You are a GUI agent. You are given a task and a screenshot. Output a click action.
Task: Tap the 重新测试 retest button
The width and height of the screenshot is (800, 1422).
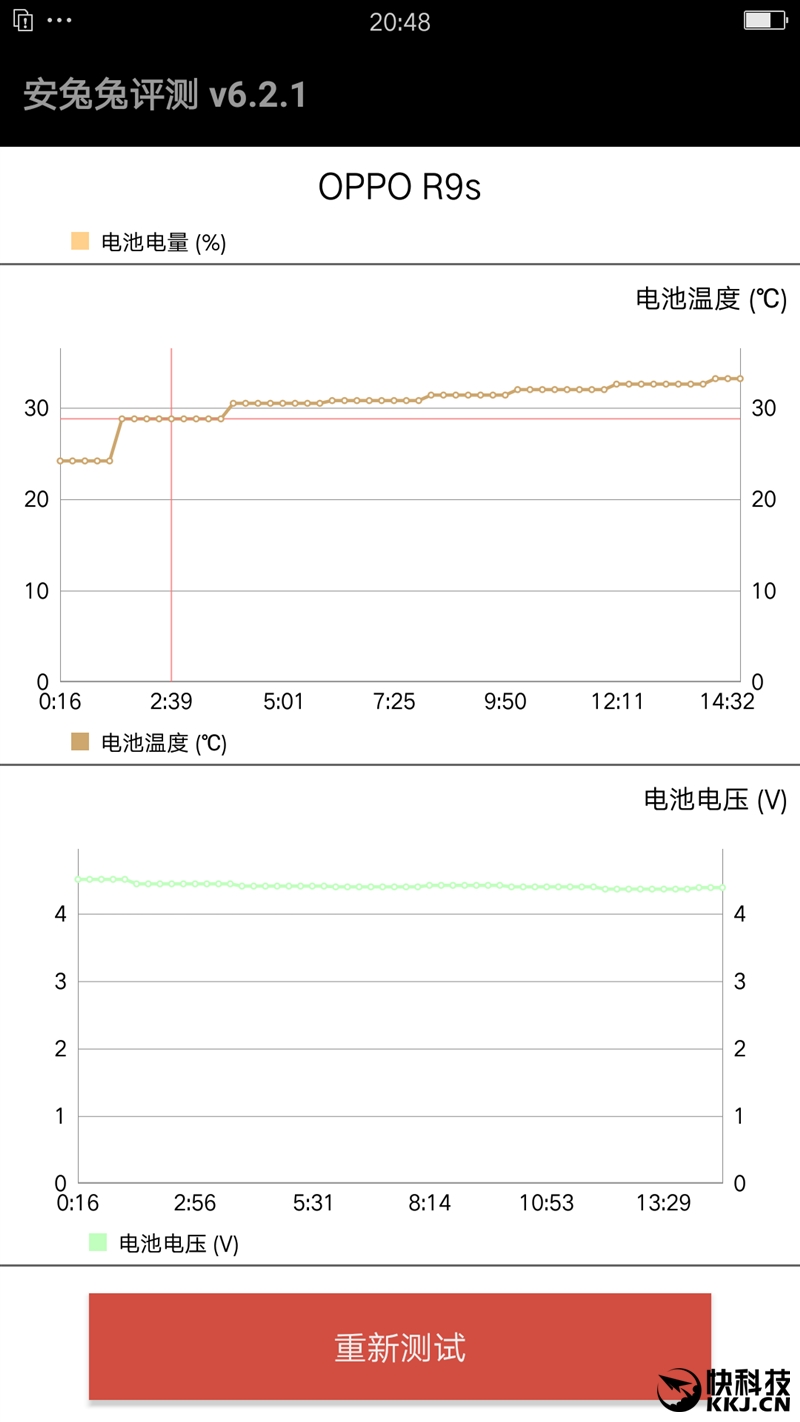(x=400, y=1347)
